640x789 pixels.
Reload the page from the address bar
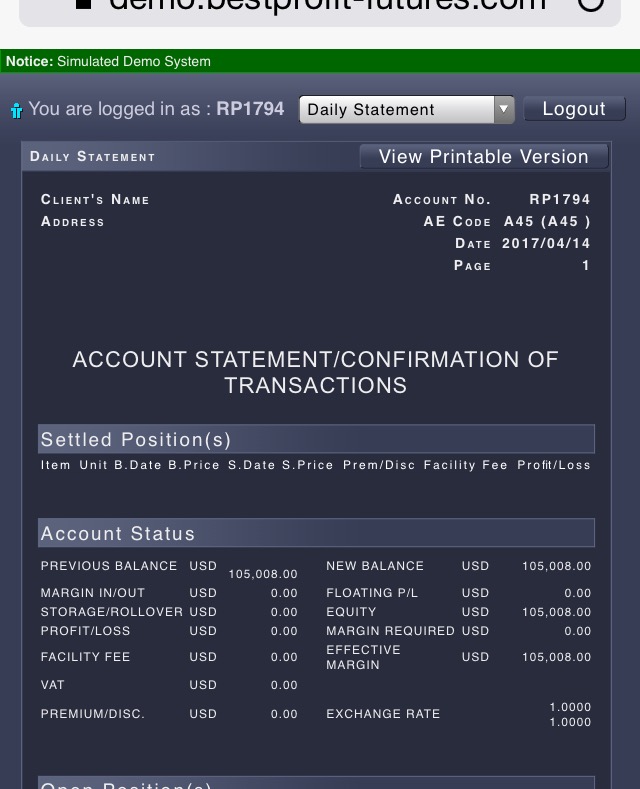pyautogui.click(x=592, y=4)
